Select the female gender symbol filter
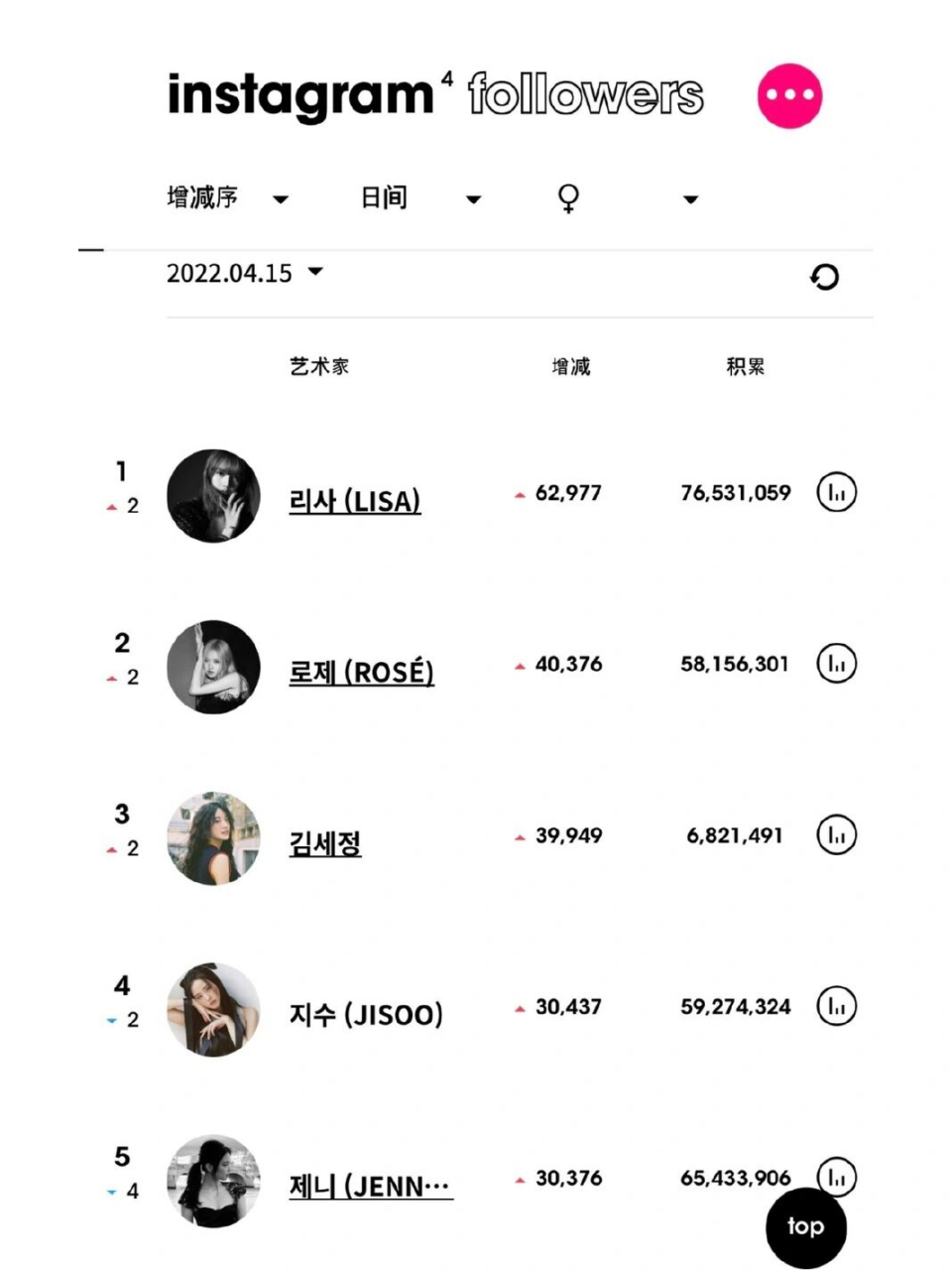Screen dimensions: 952x1270 (567, 197)
